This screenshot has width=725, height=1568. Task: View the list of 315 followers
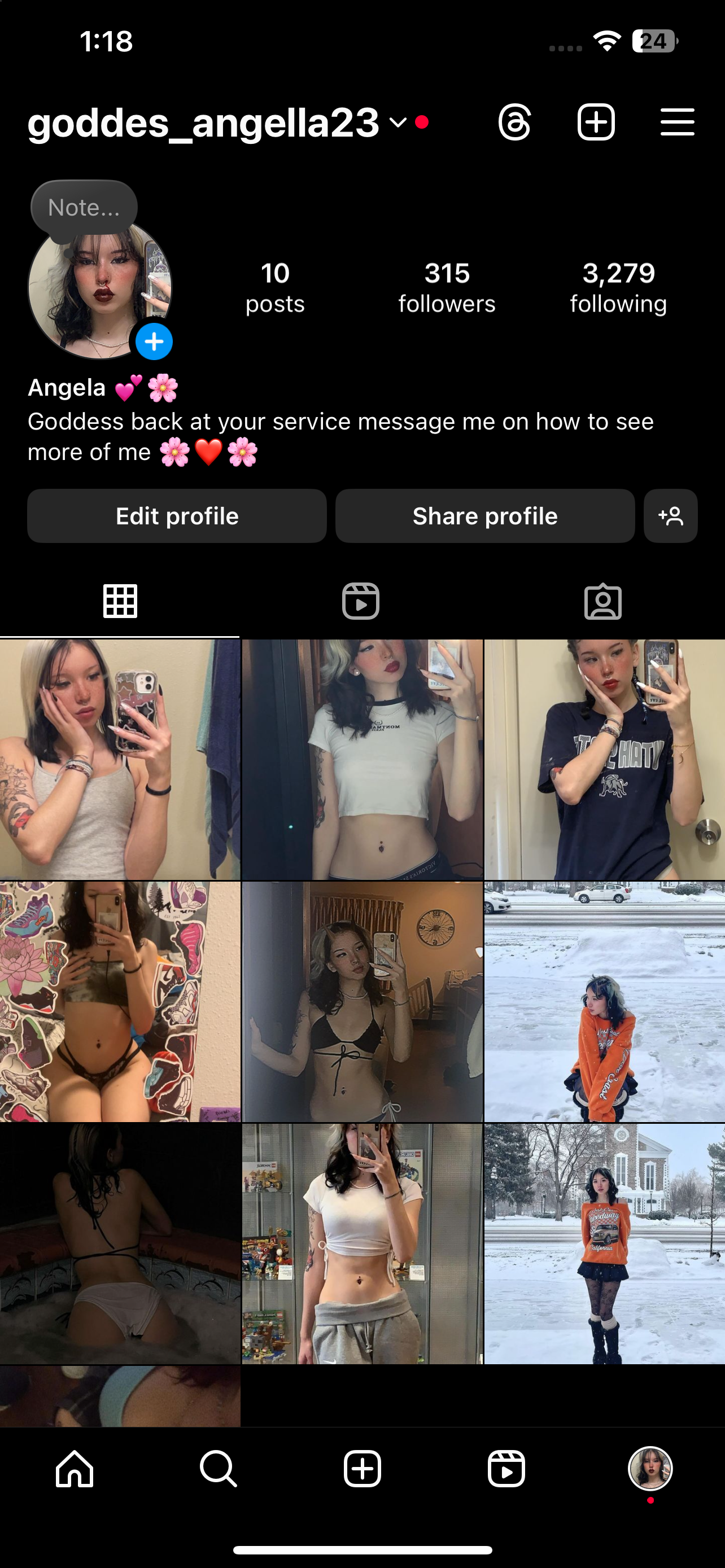(447, 287)
